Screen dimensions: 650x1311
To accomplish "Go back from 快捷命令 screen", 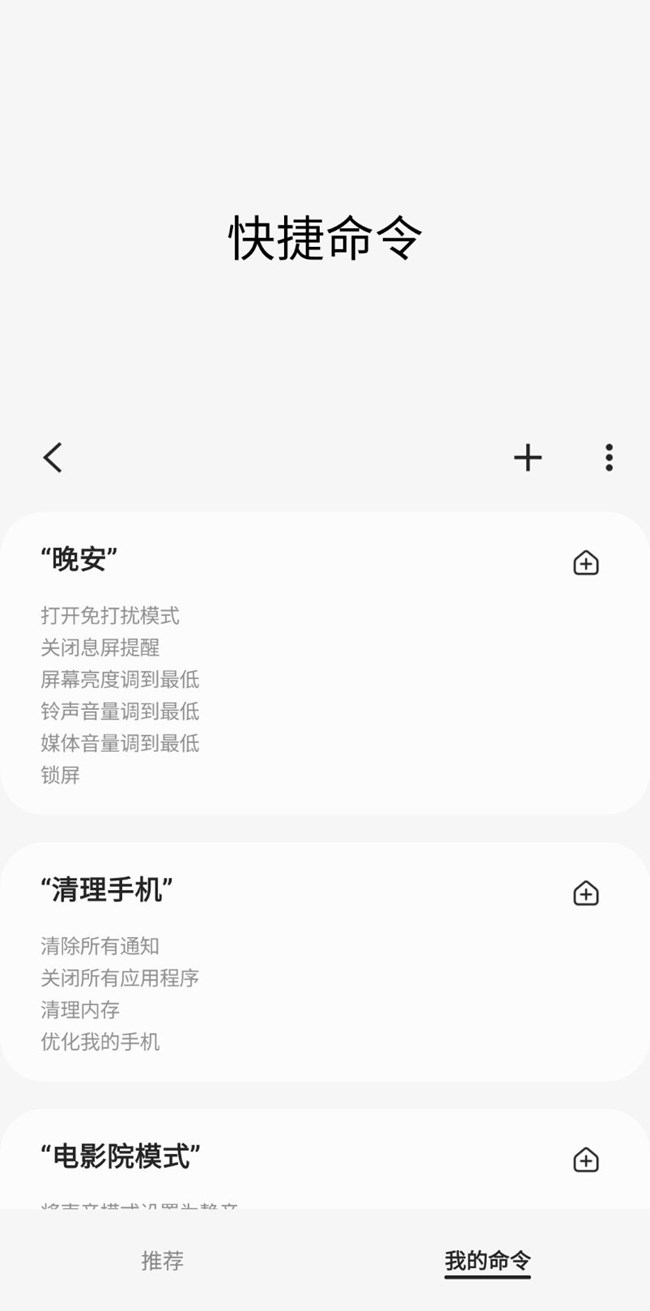I will (53, 458).
